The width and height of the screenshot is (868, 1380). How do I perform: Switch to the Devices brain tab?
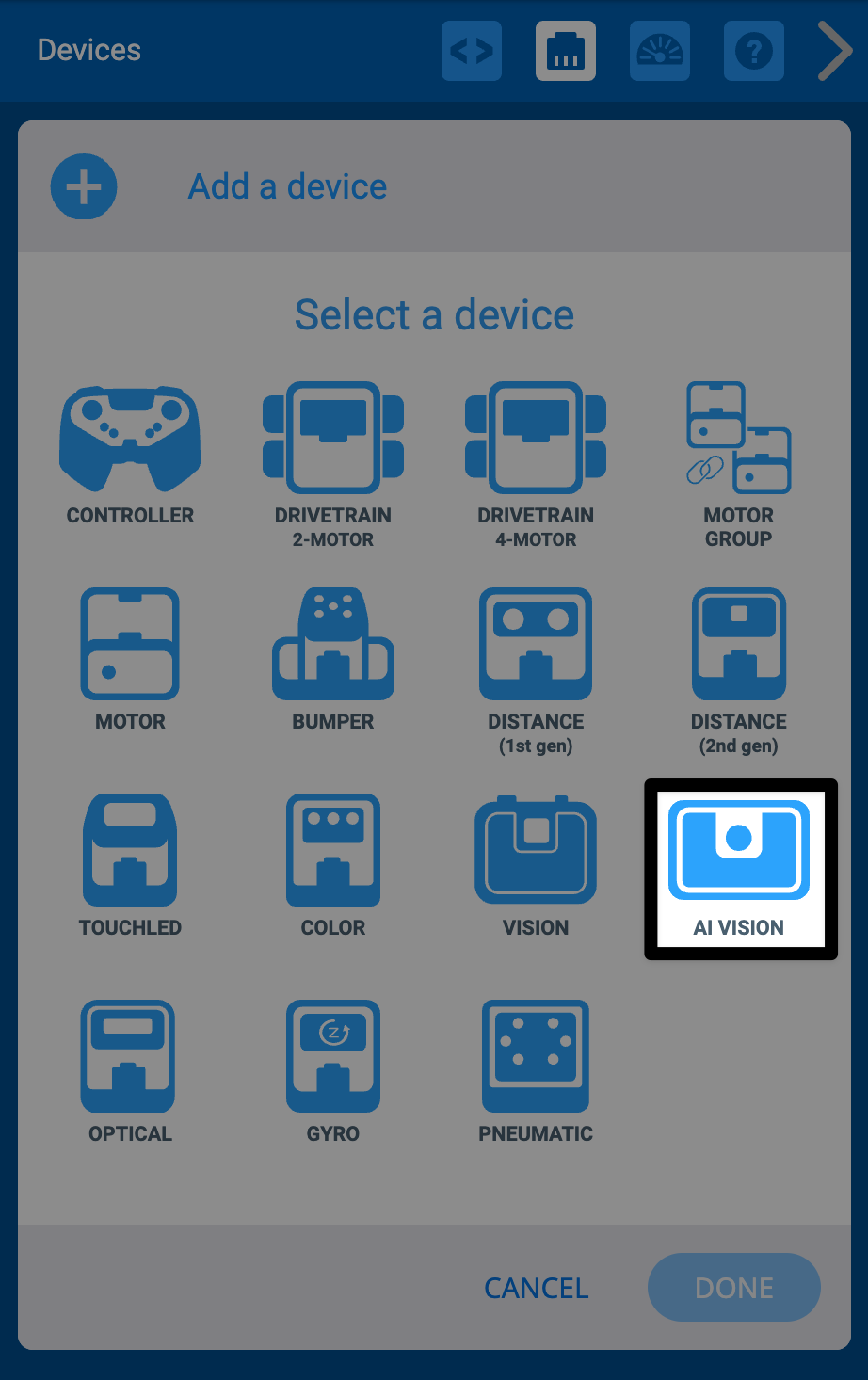tap(565, 51)
